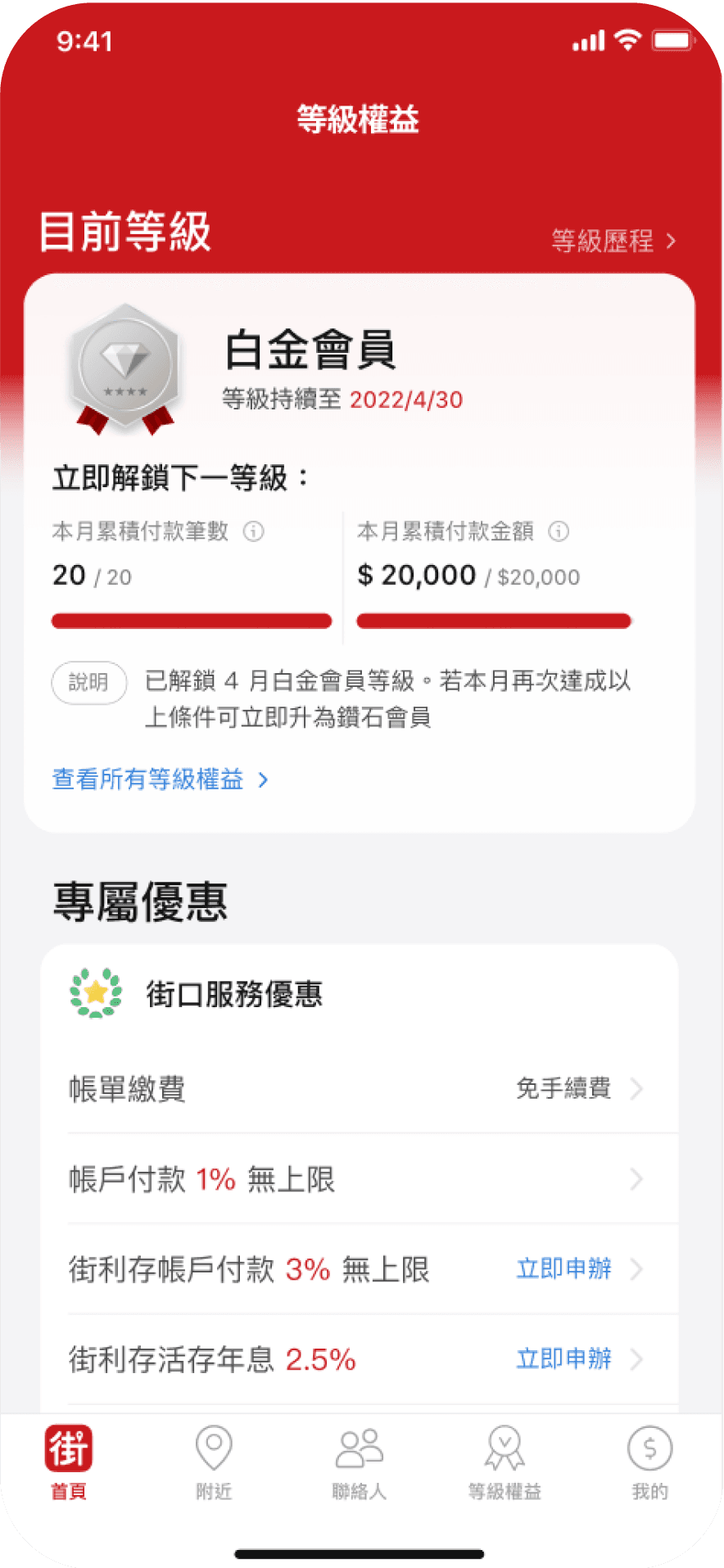The height and width of the screenshot is (1568, 724).
Task: Select 等級權益 in bottom navigation
Action: (505, 1463)
